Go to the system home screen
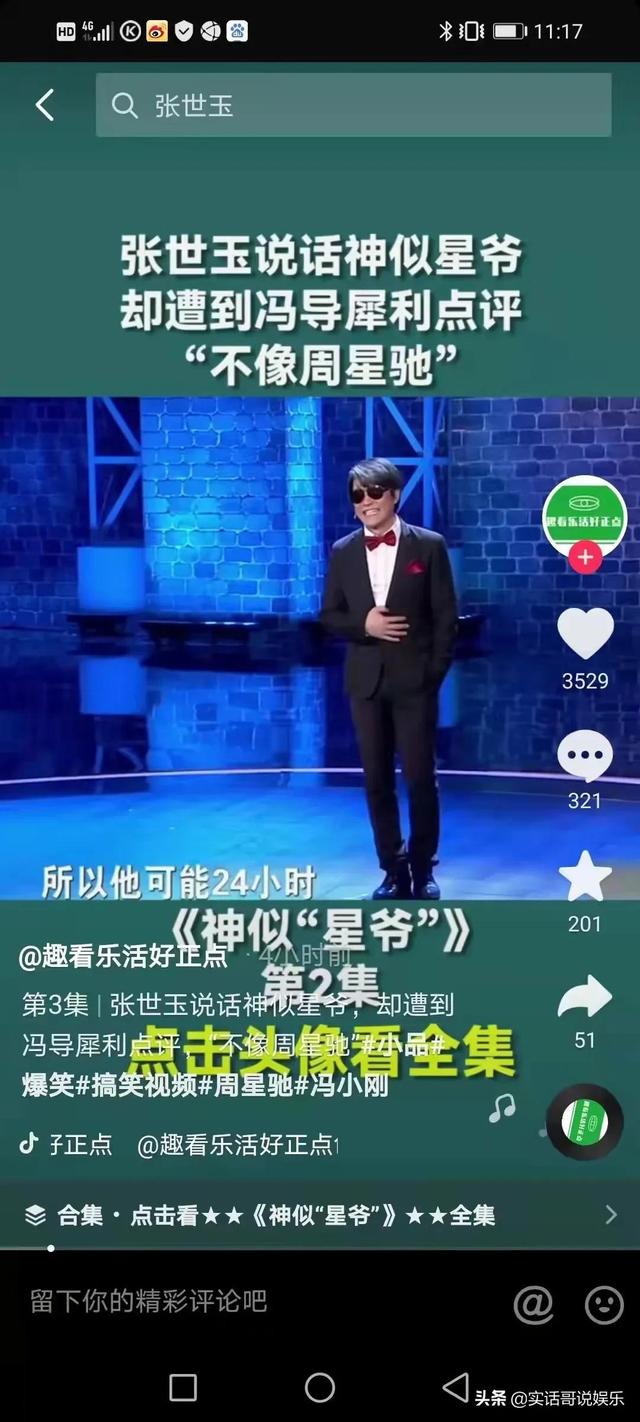The width and height of the screenshot is (640, 1422). coord(320,1387)
